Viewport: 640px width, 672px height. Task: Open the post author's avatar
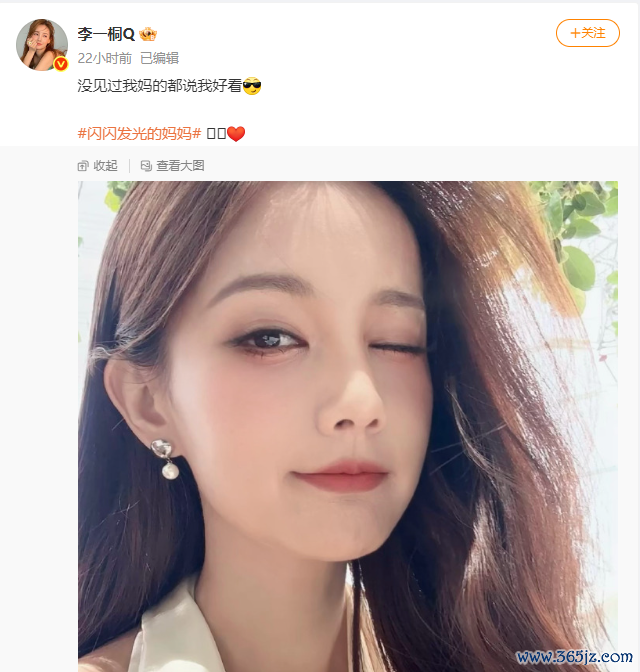(42, 44)
